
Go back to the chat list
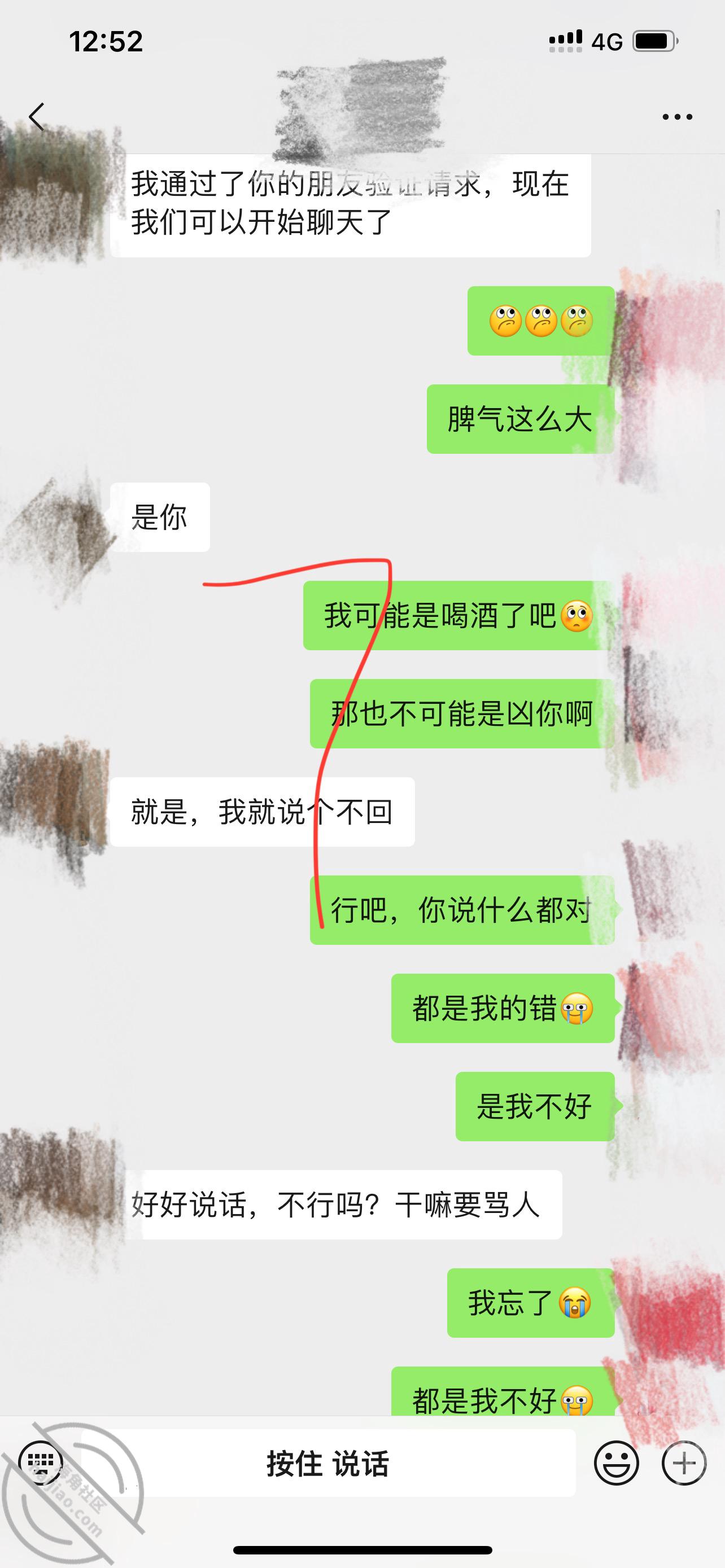[37, 116]
